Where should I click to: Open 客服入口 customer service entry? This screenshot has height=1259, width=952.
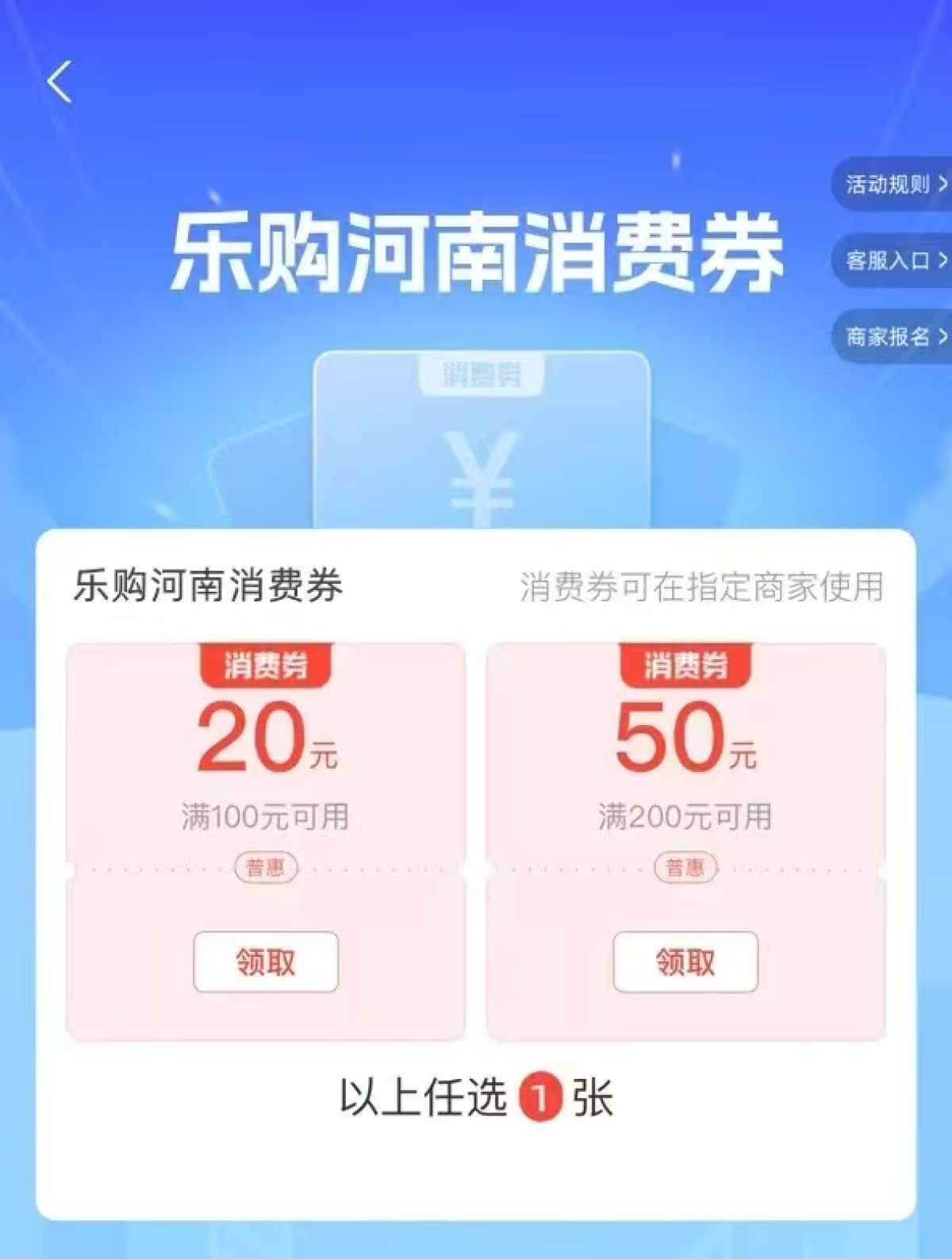tap(892, 260)
